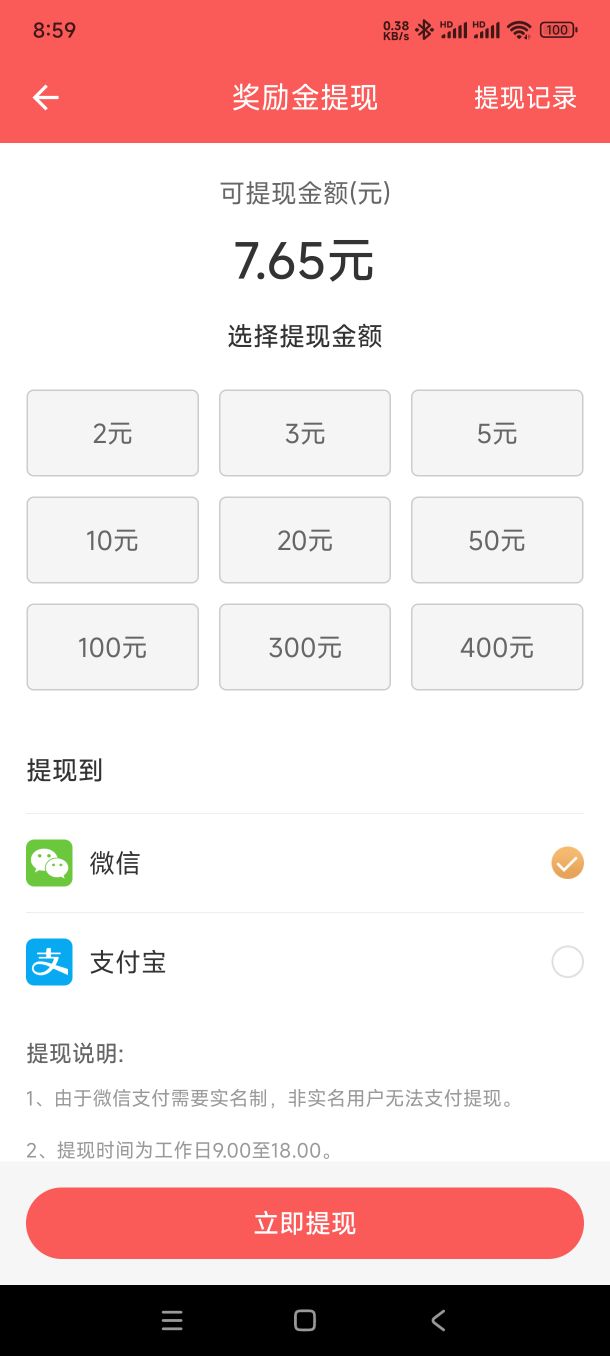Viewport: 610px width, 1356px height.
Task: Select the 100元 amount tile
Action: click(x=113, y=647)
